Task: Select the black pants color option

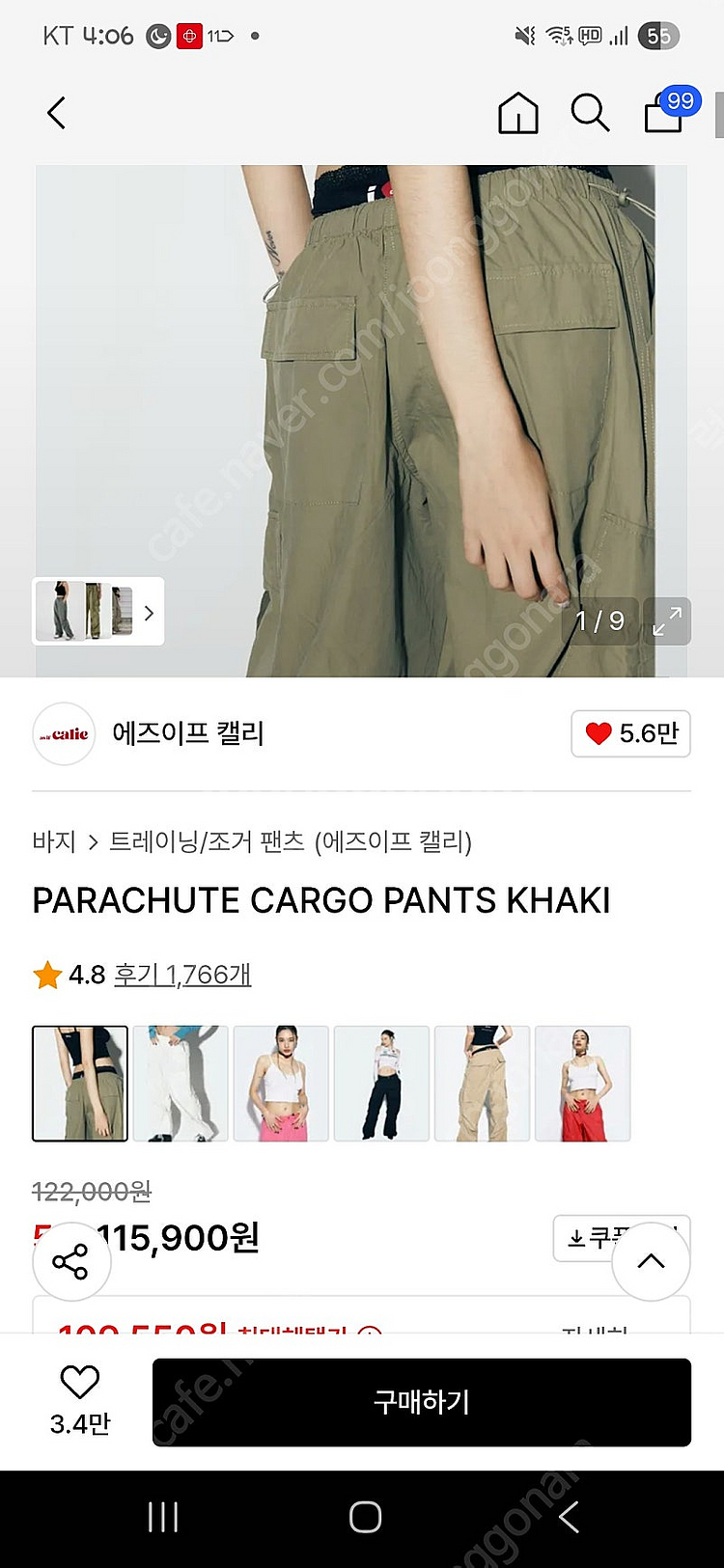Action: pyautogui.click(x=381, y=1084)
